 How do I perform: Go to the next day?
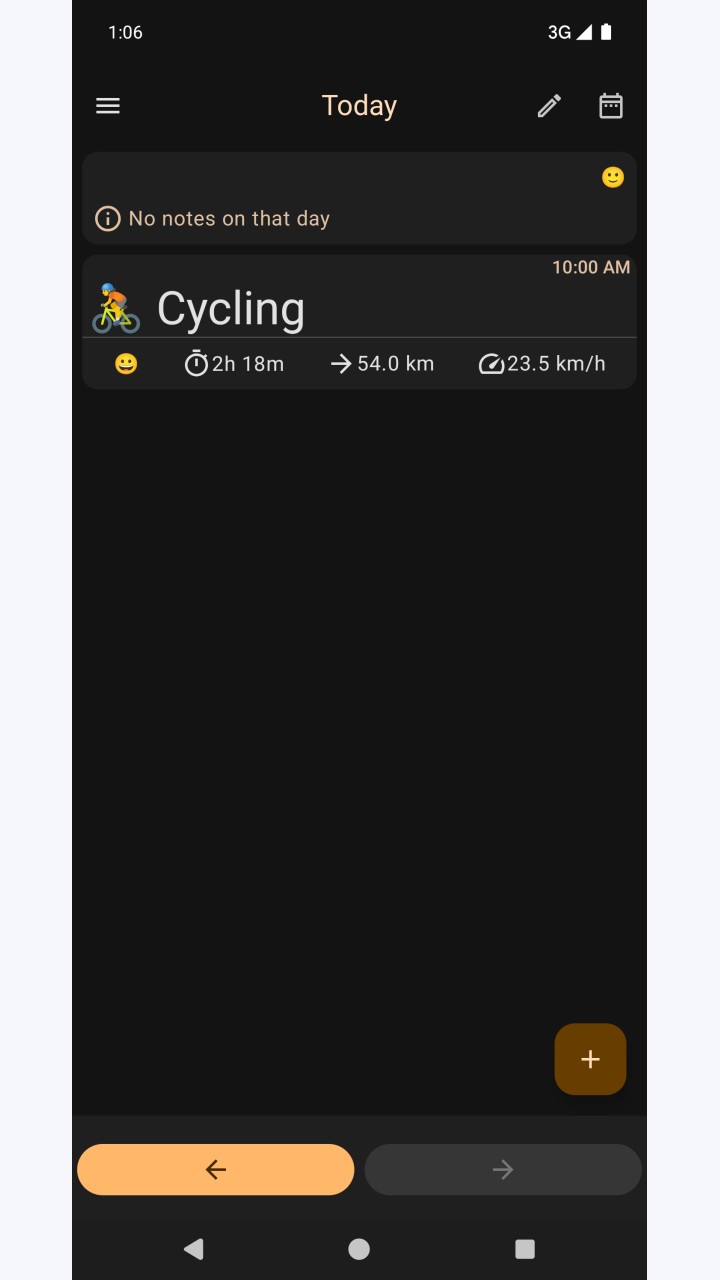pos(503,1170)
